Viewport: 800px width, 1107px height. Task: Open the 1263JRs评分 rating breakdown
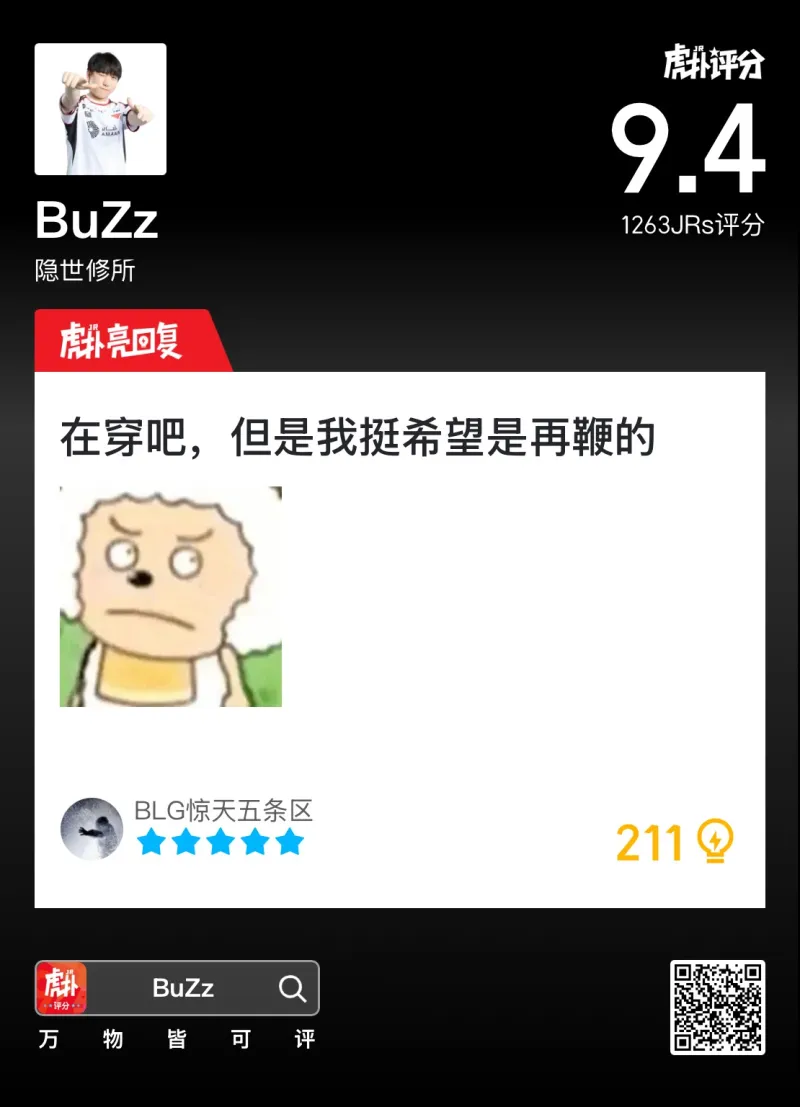click(x=693, y=223)
